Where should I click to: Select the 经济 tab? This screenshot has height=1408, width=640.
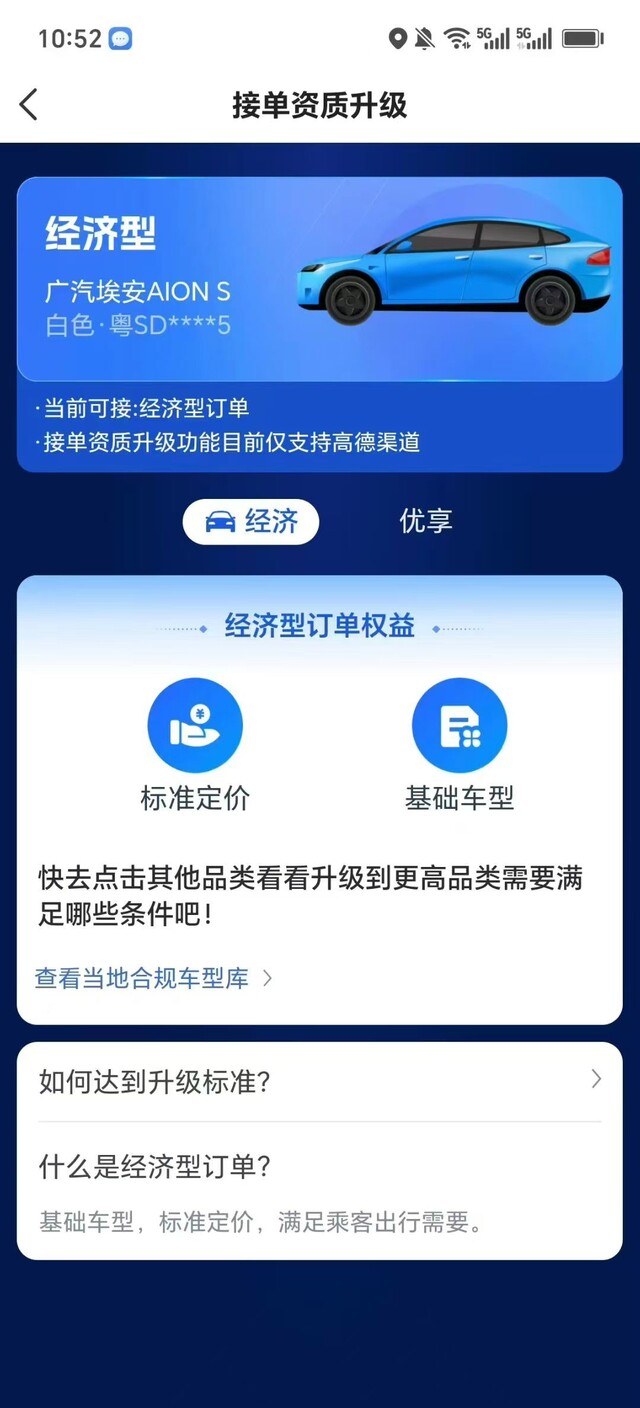(x=251, y=522)
